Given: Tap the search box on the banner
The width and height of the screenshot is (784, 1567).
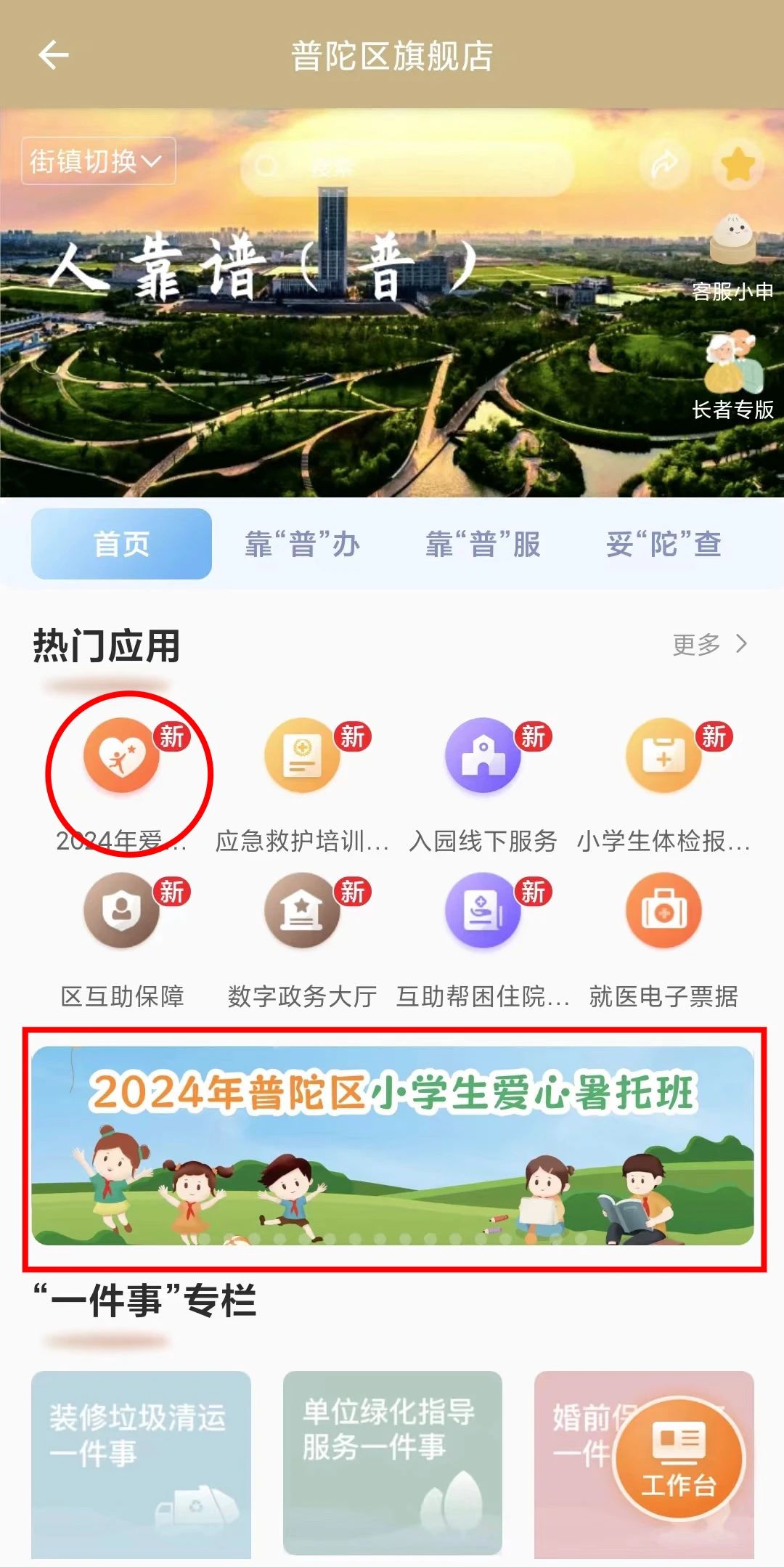Looking at the screenshot, I should click(x=407, y=167).
